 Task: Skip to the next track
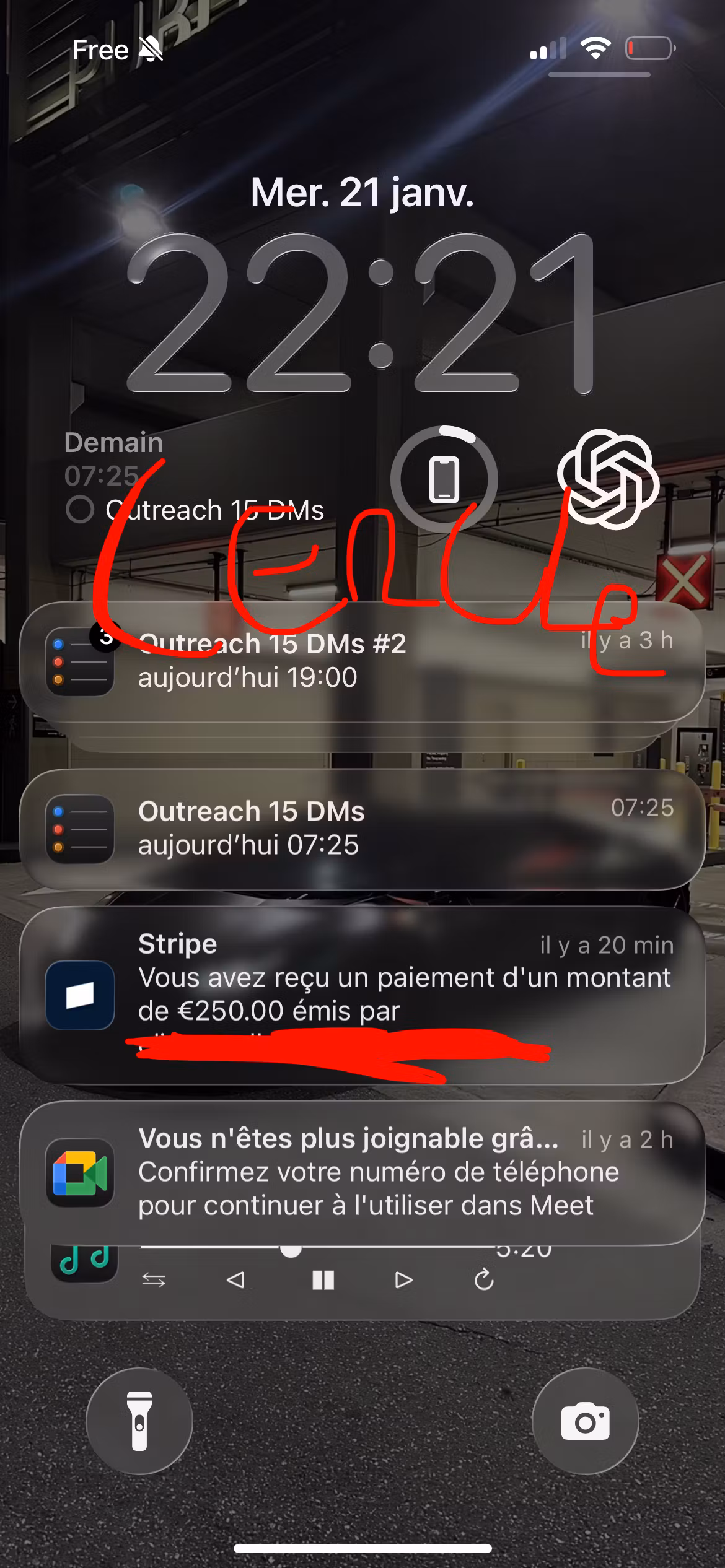point(403,1280)
